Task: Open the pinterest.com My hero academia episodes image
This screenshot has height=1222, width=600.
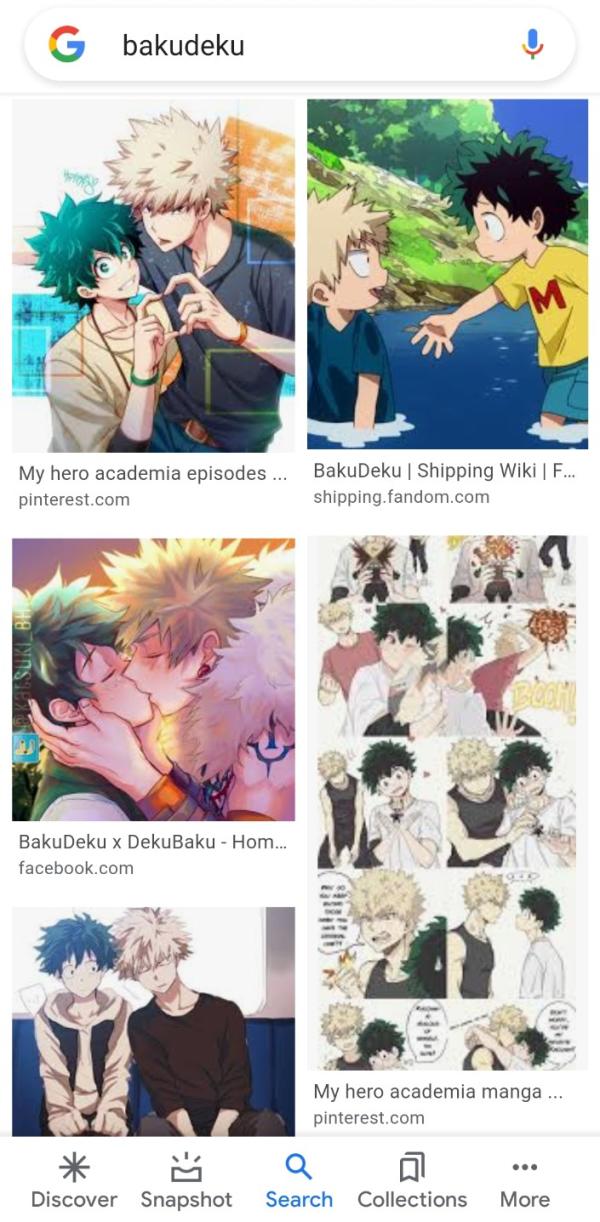Action: [153, 277]
